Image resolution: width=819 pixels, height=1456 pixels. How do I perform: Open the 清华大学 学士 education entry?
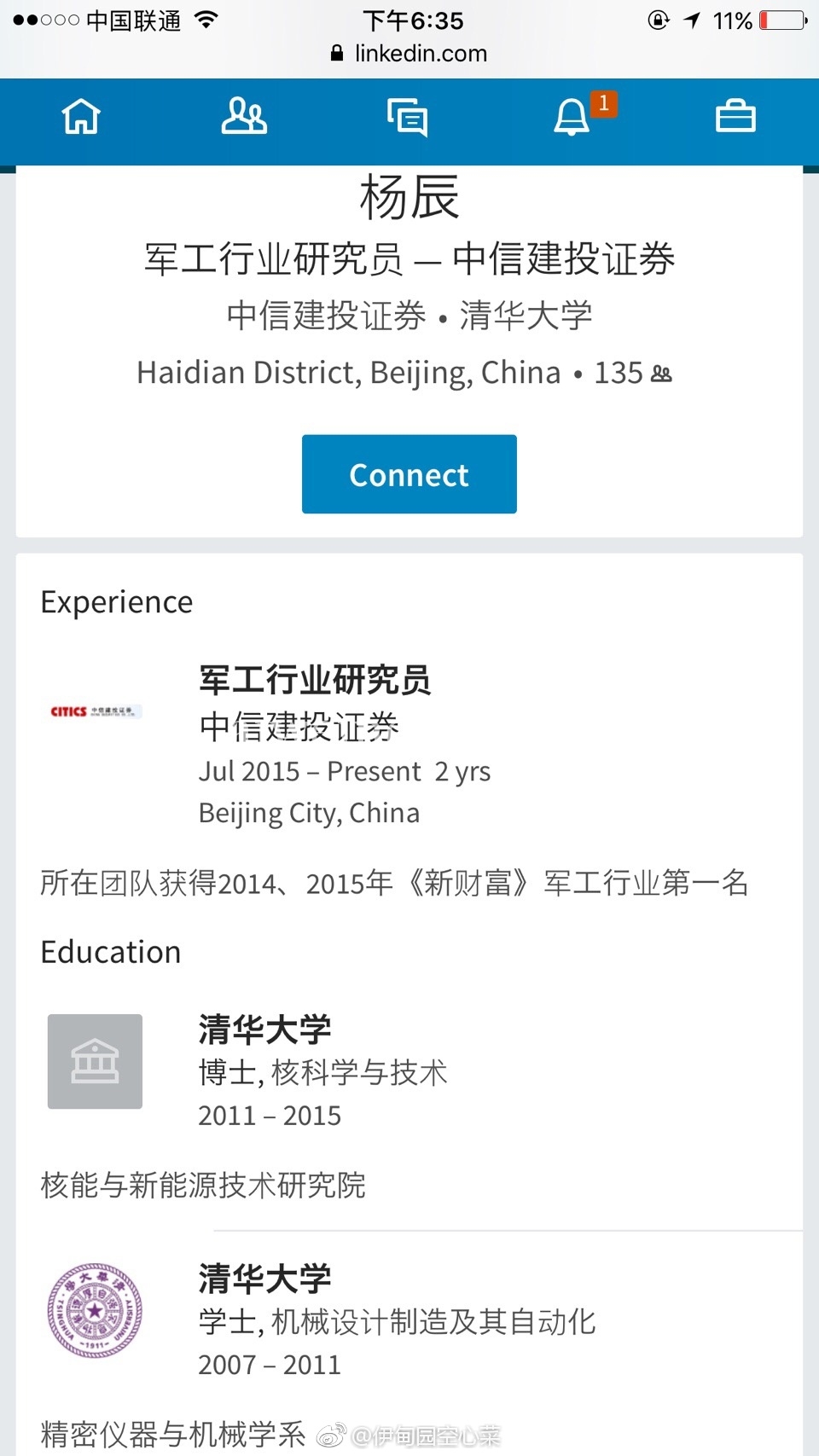coord(409,1320)
